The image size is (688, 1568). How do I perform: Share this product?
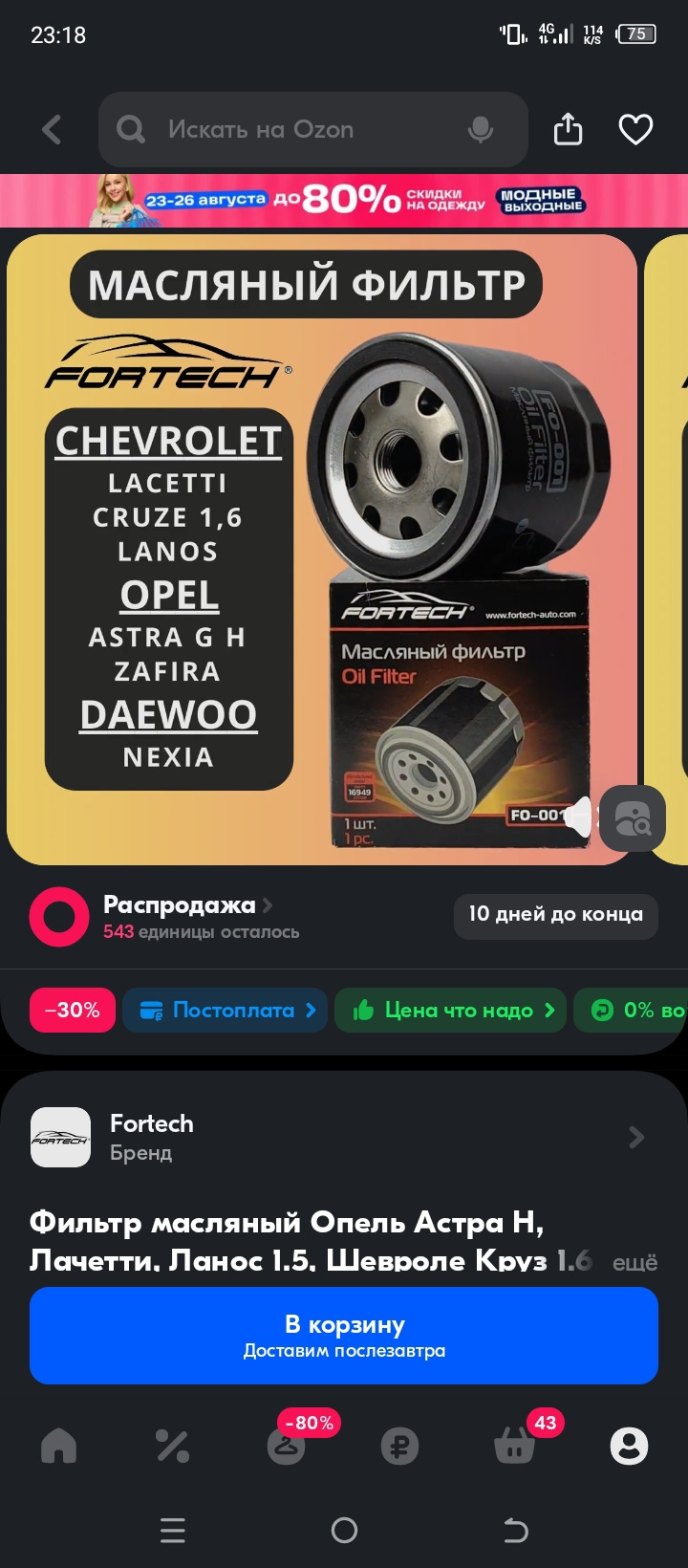click(568, 130)
